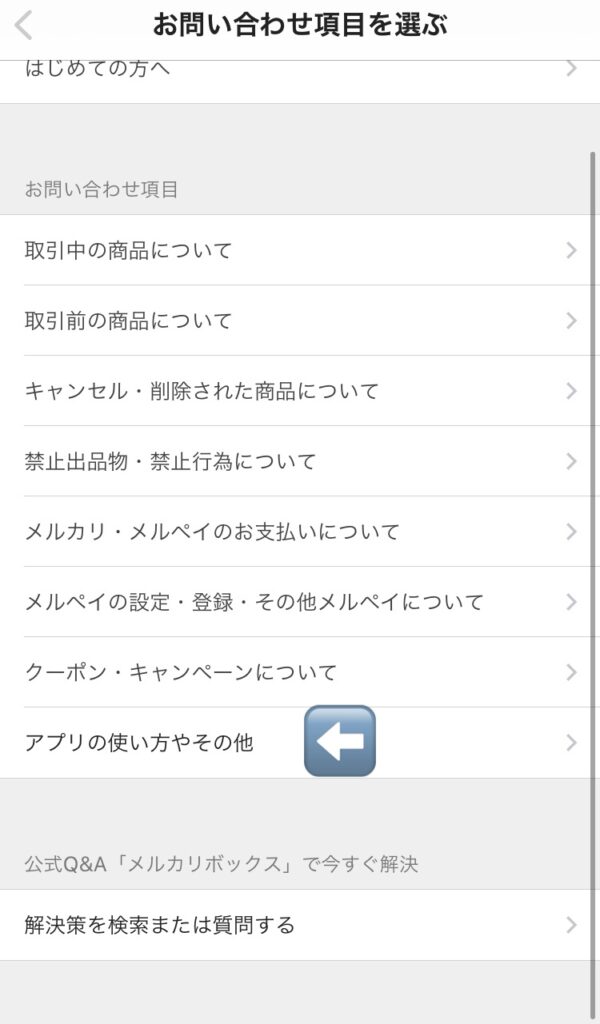Select 取引前の商品について

(x=300, y=321)
